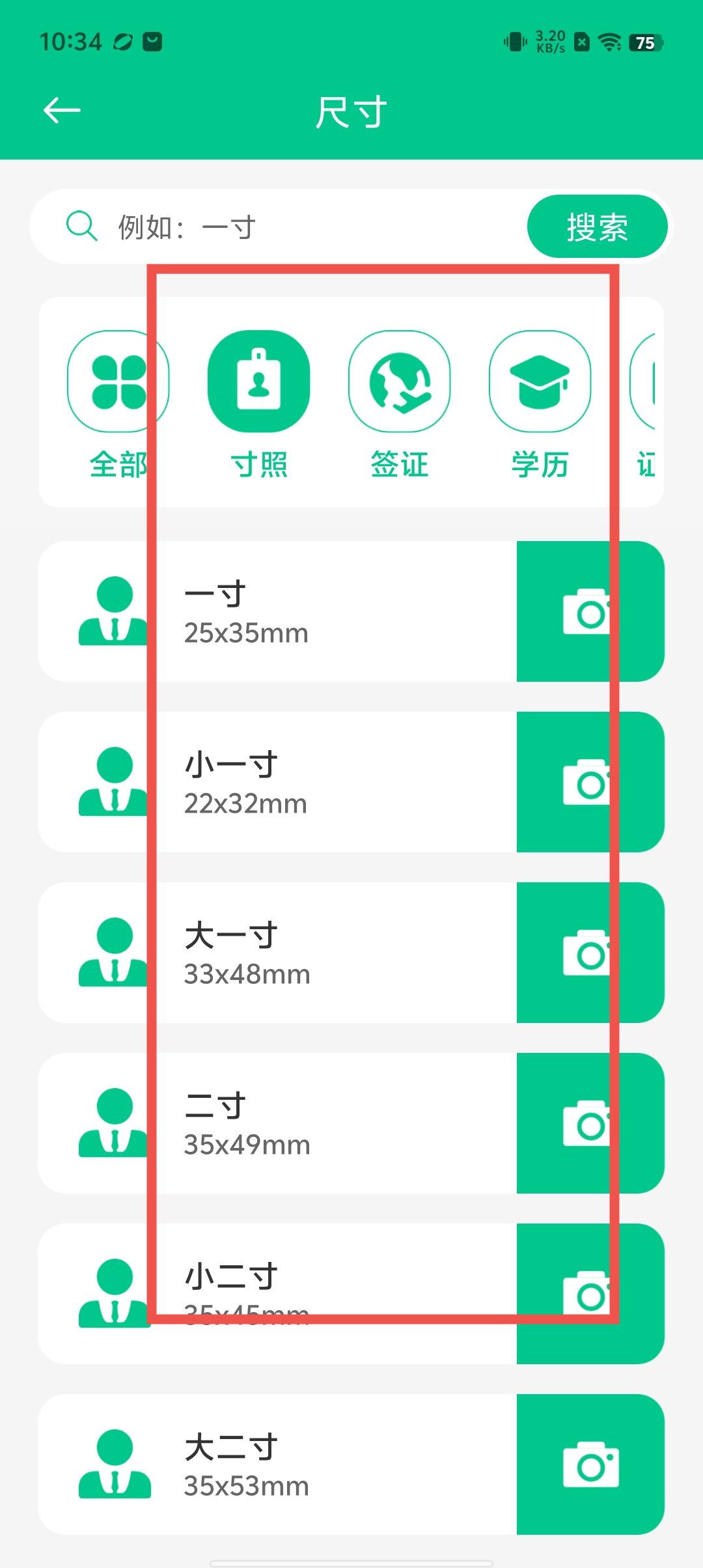
Task: Tap the camera button for 二寸
Action: pos(590,1123)
